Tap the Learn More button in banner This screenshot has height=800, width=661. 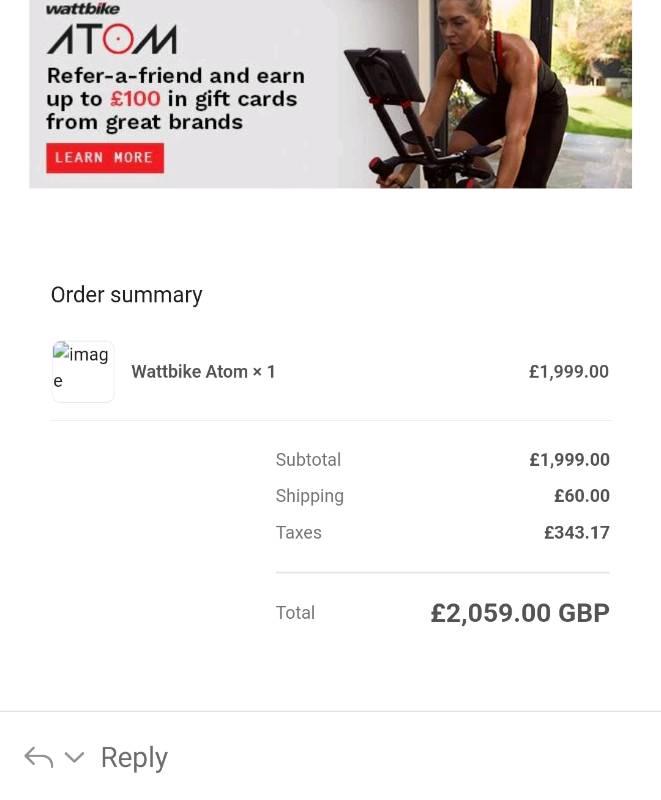[x=104, y=158]
